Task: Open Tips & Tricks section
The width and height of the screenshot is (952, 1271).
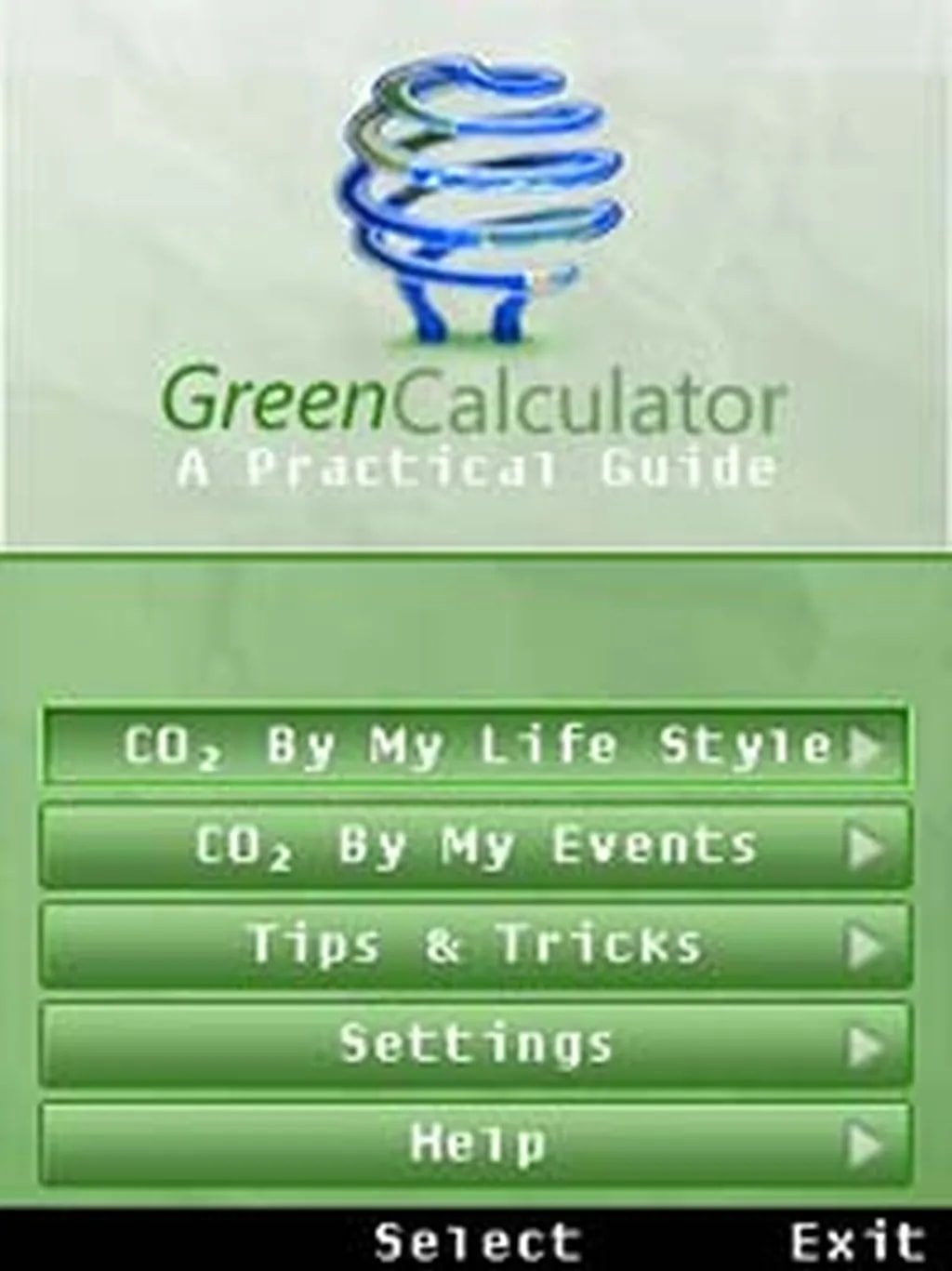Action: pyautogui.click(x=475, y=946)
